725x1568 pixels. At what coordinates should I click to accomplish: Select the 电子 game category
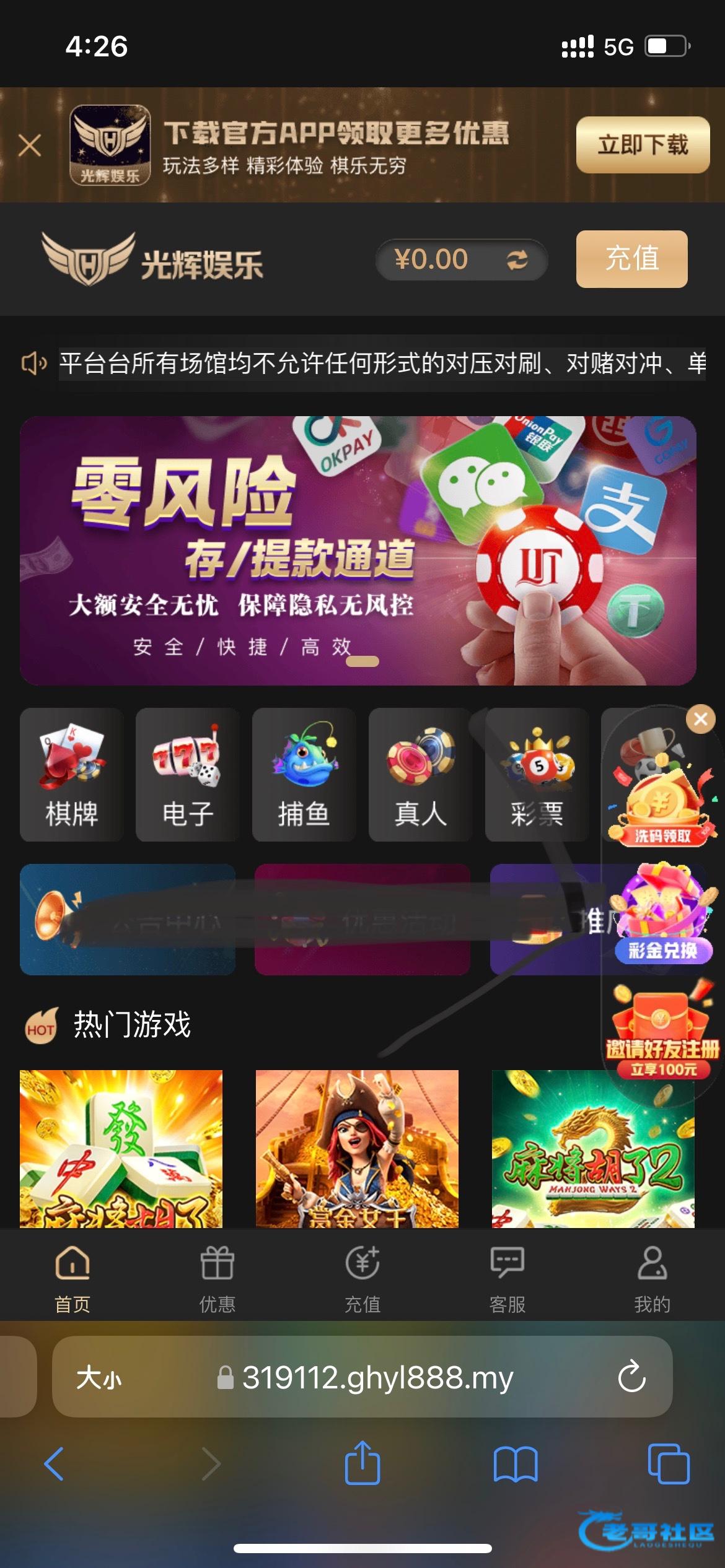pyautogui.click(x=187, y=774)
